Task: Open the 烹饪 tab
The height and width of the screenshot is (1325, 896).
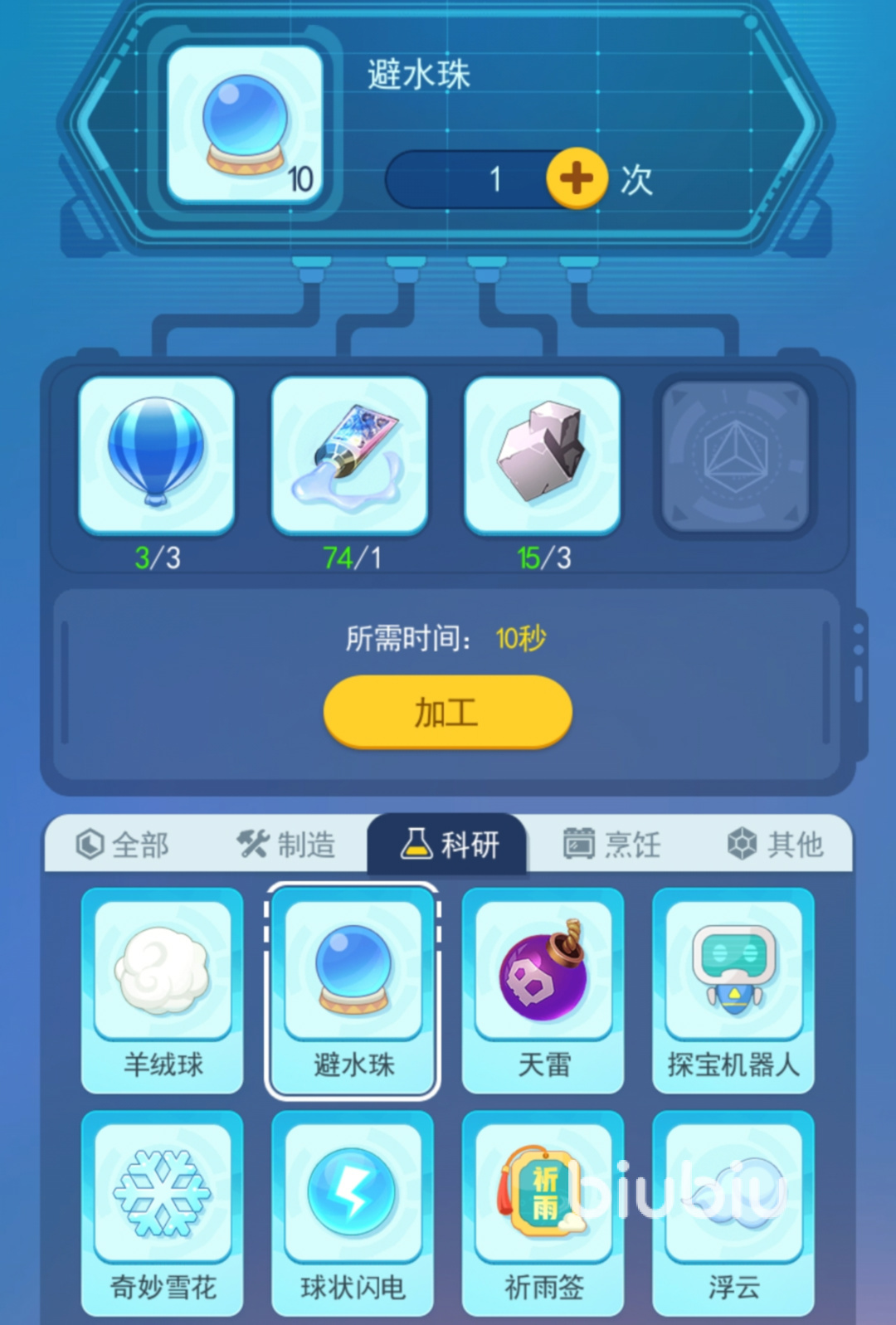Action: 612,845
